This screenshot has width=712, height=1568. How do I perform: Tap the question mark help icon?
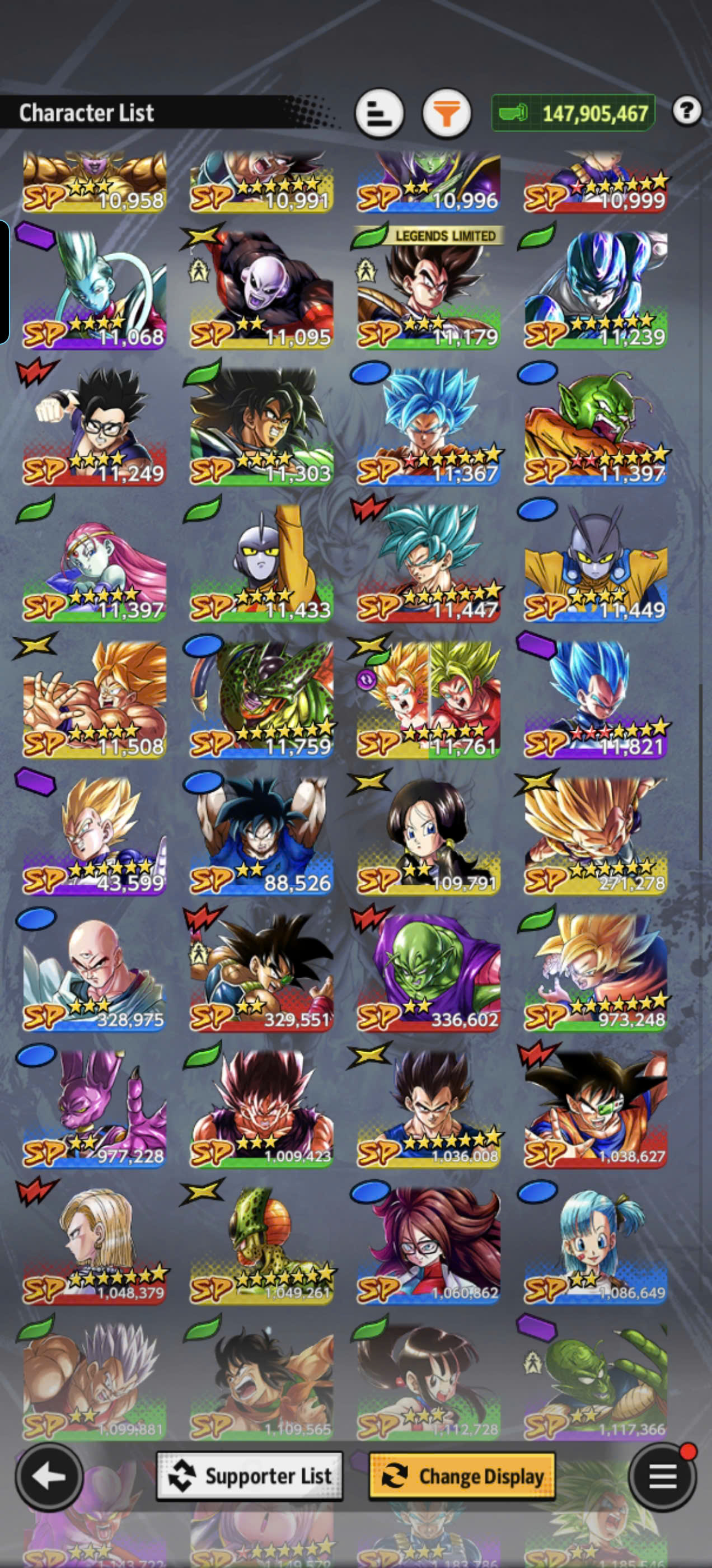click(687, 111)
